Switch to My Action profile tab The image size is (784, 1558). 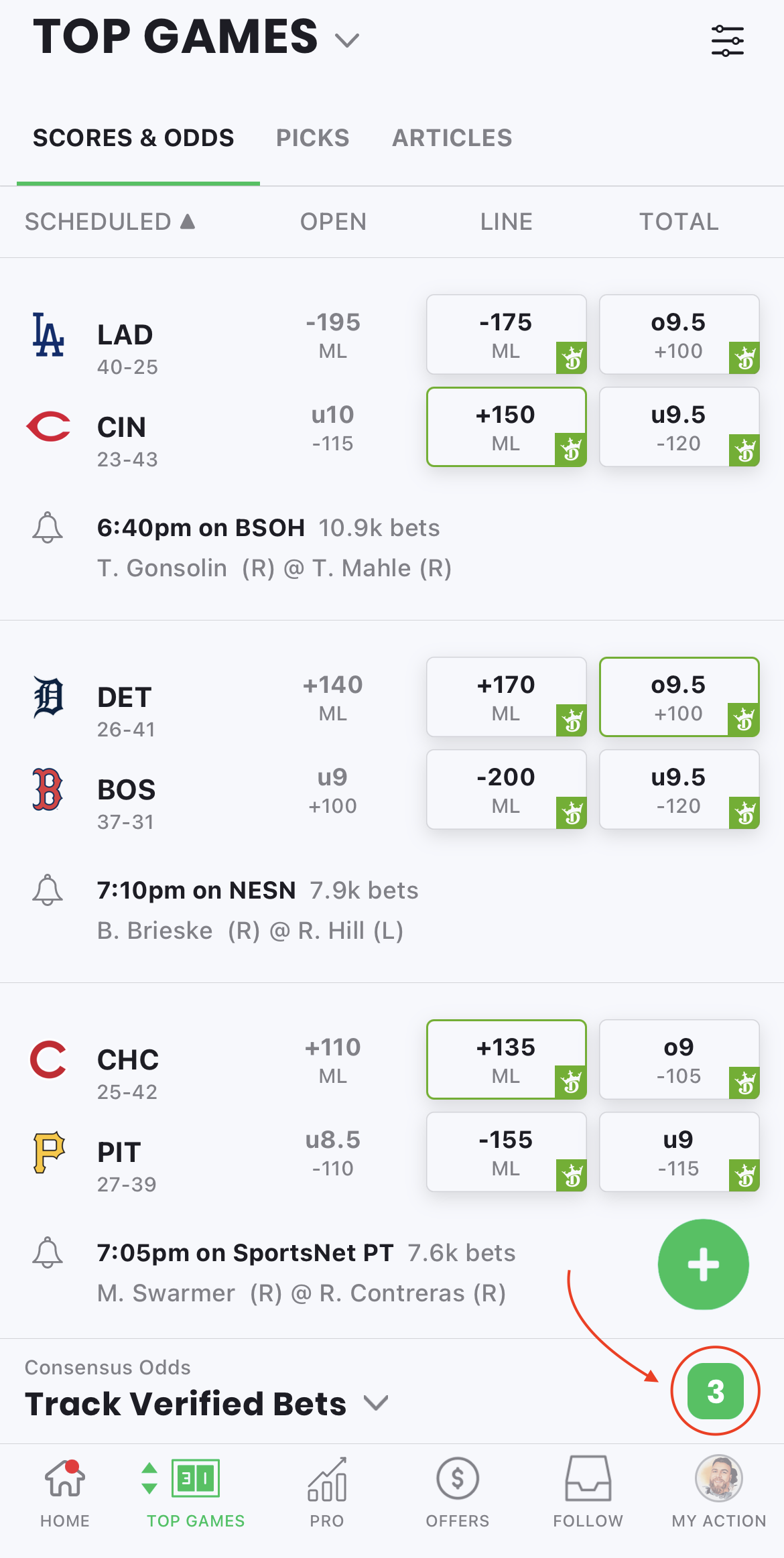click(718, 1492)
